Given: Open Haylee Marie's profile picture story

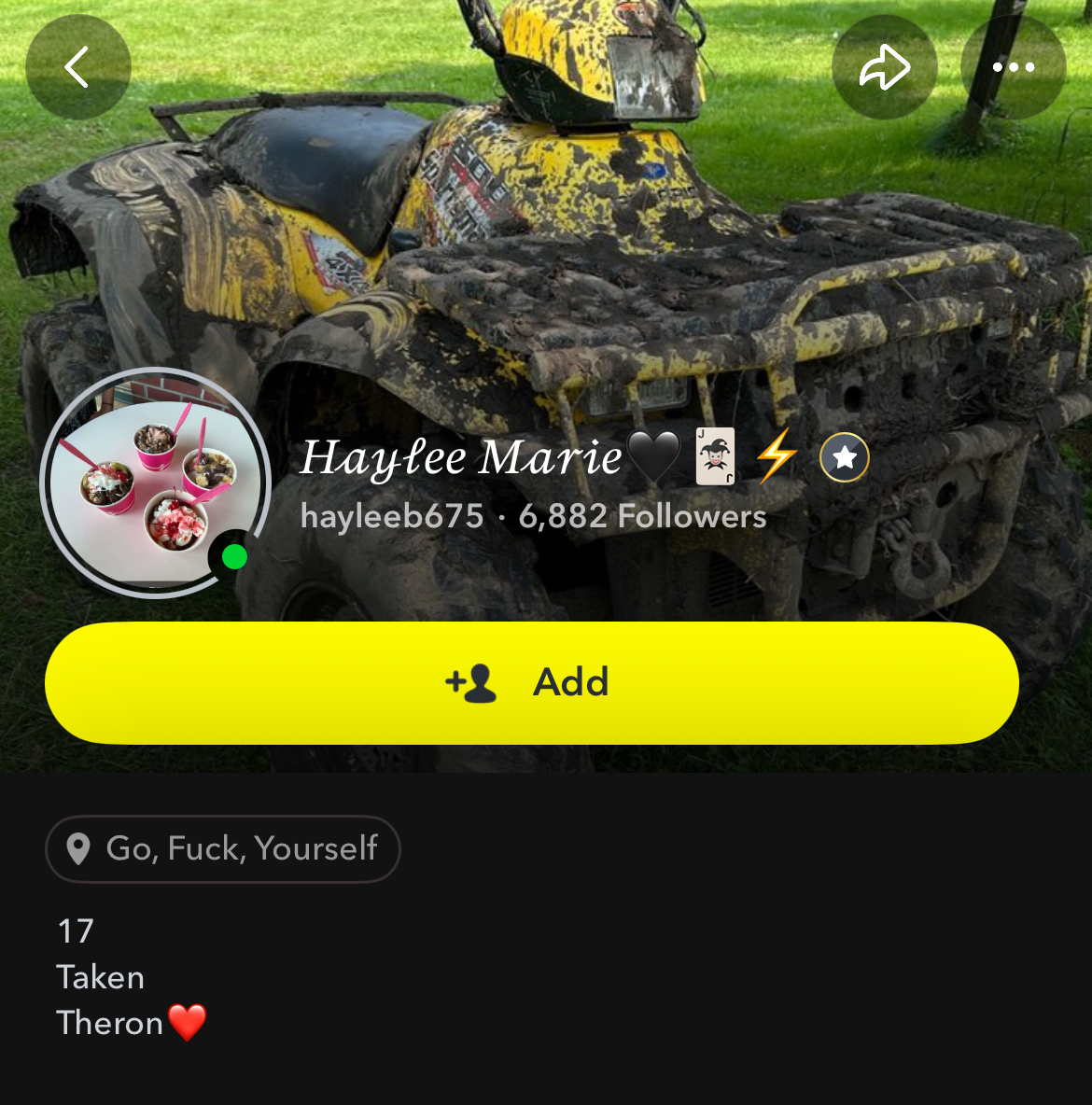Looking at the screenshot, I should click(x=156, y=483).
